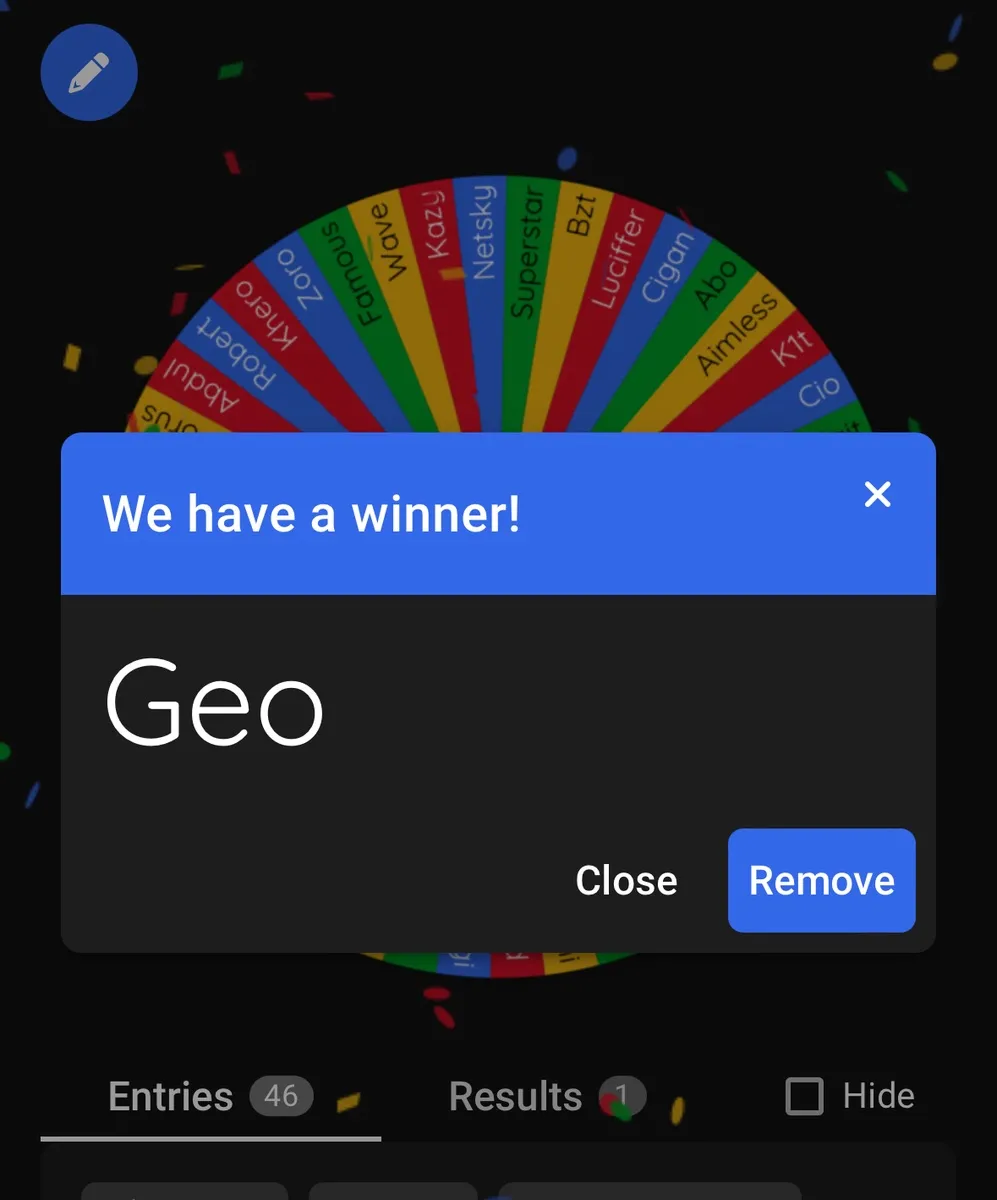The width and height of the screenshot is (997, 1200).
Task: Open the Results tab
Action: (546, 1096)
